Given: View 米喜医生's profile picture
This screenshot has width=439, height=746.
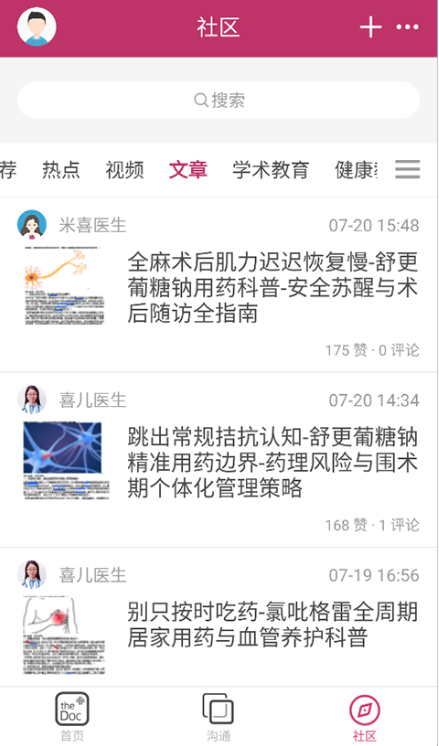Looking at the screenshot, I should (x=32, y=224).
